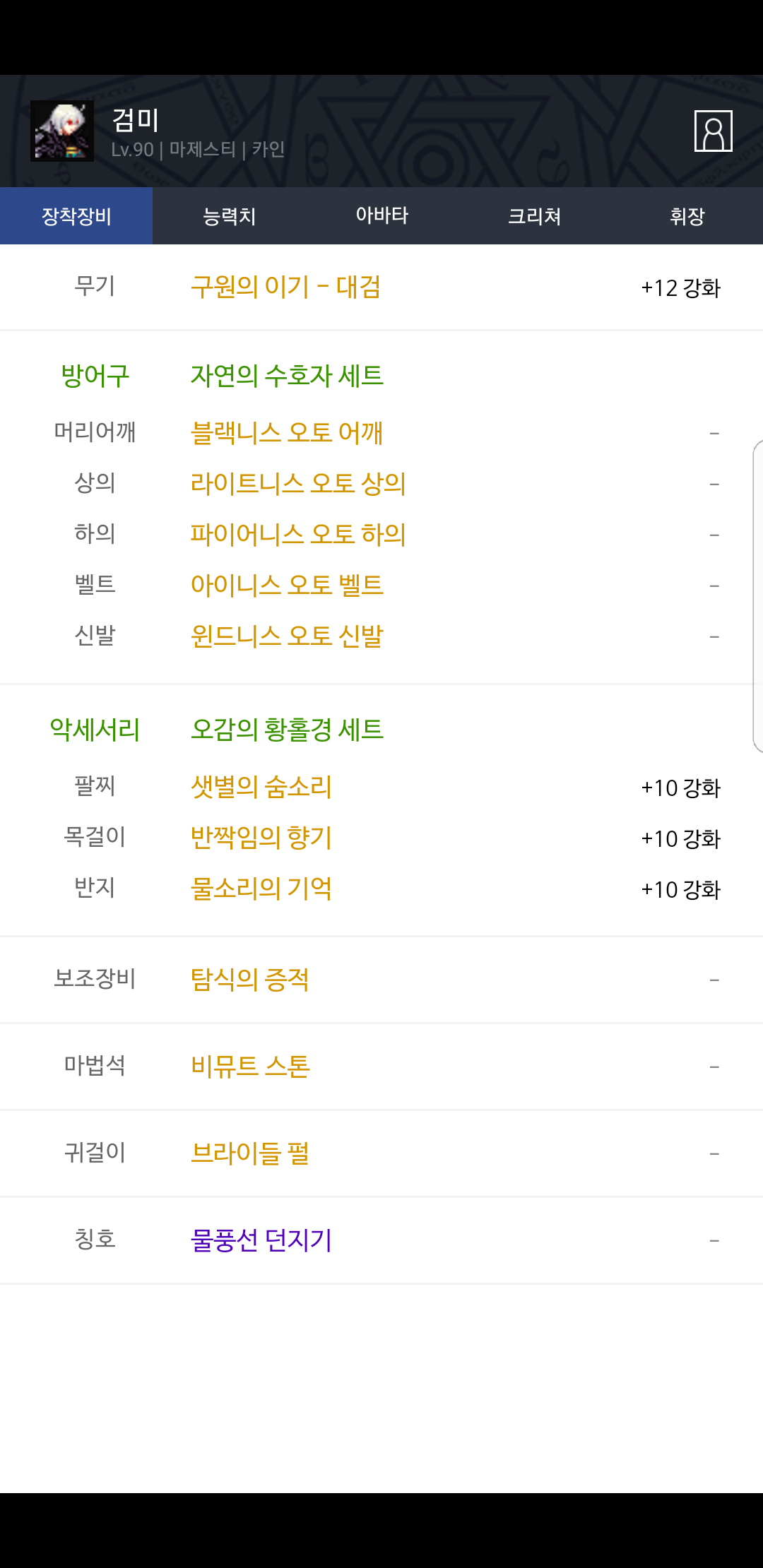This screenshot has width=763, height=1568.
Task: View bracelet 샛별의 숨소리
Action: pos(261,787)
